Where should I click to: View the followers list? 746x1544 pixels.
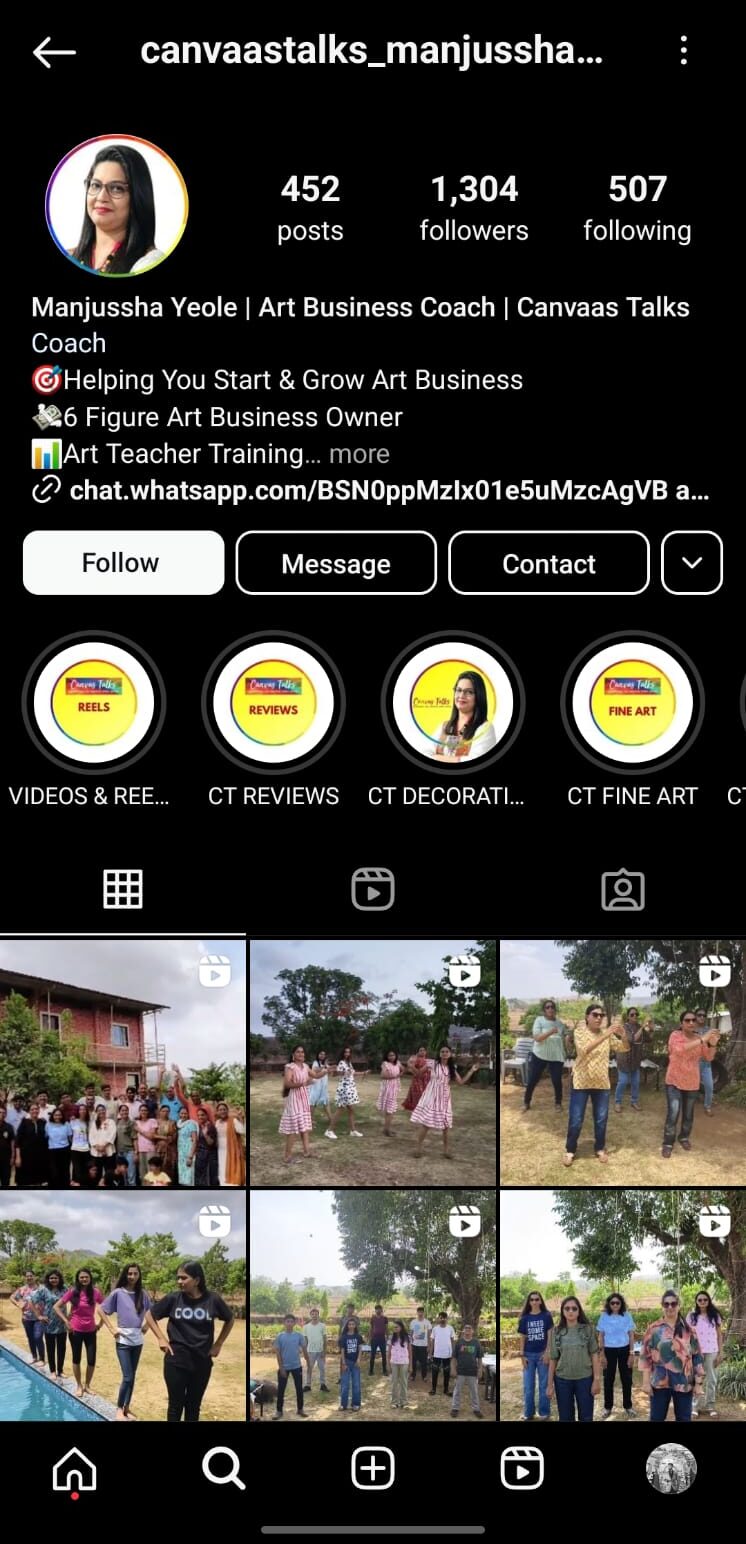click(x=474, y=207)
